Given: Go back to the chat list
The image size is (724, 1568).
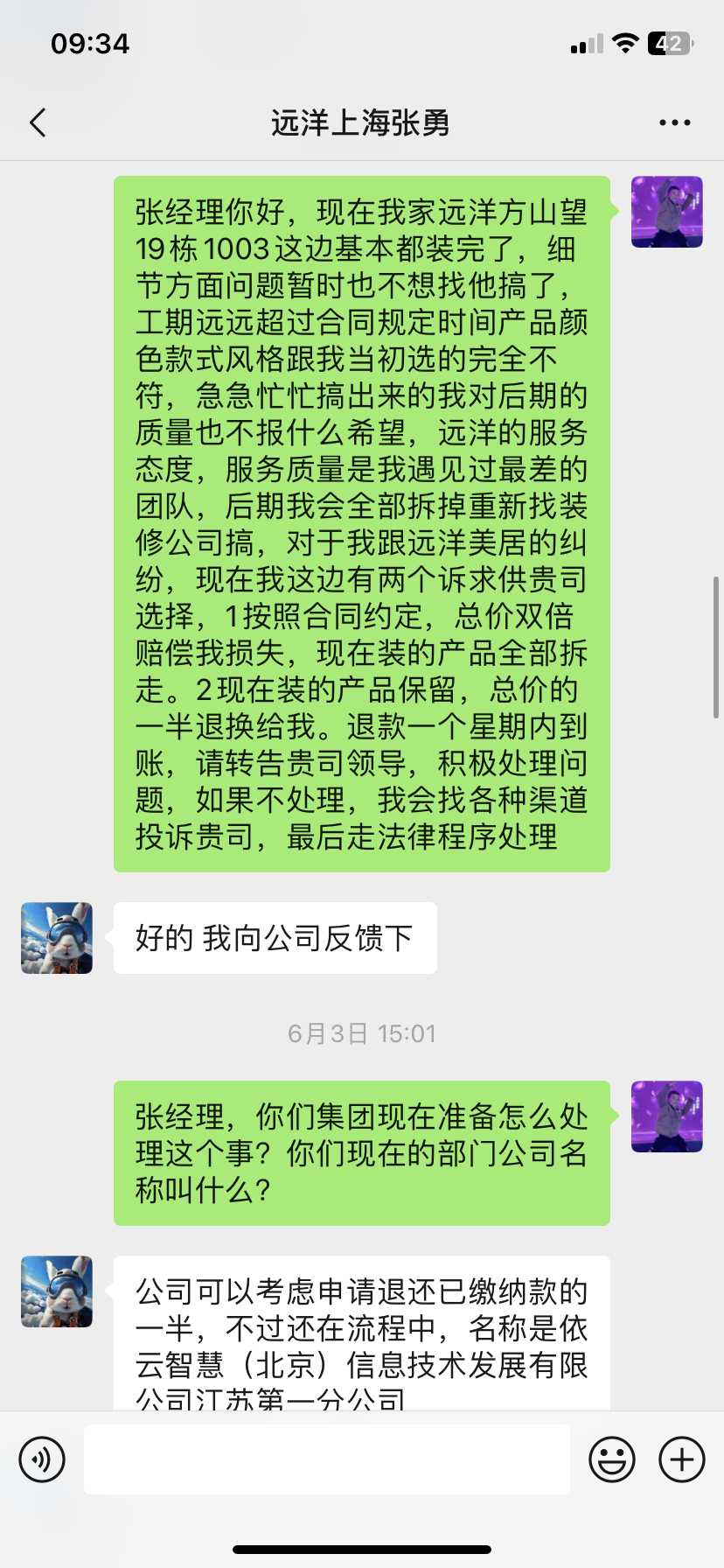Looking at the screenshot, I should click(38, 123).
